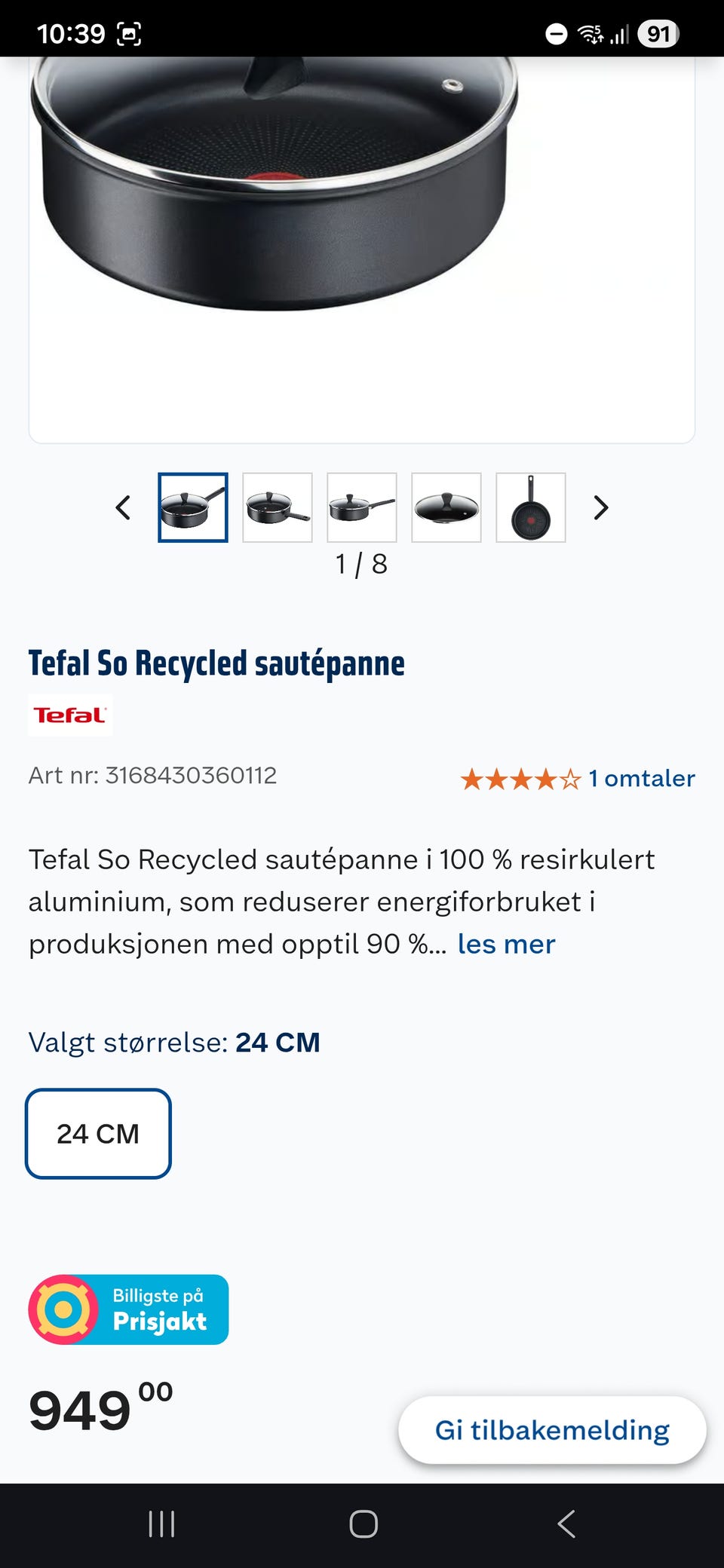Tap the back button in navigation bar
The image size is (724, 1568).
566,1523
